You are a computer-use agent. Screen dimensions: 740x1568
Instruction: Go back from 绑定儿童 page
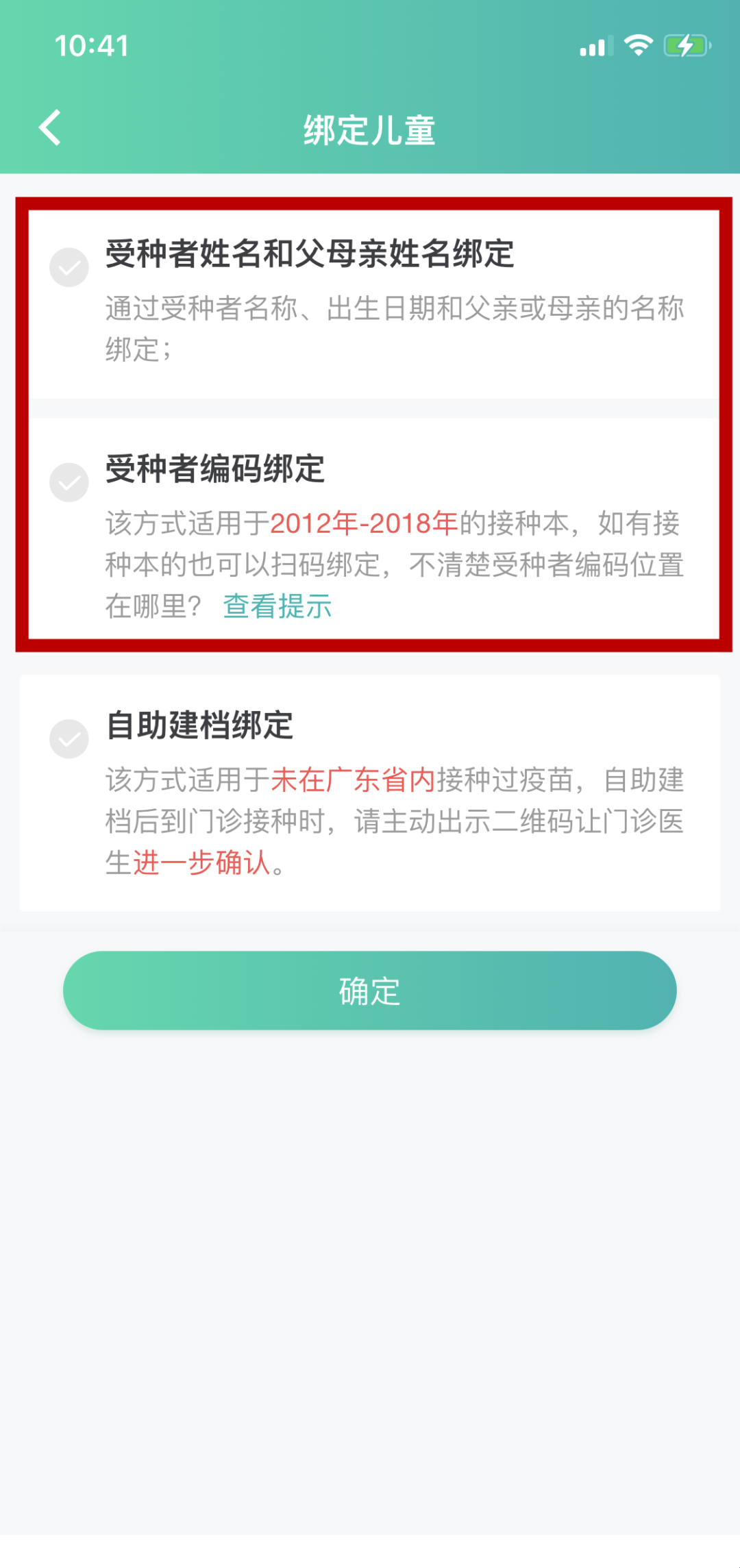(50, 128)
